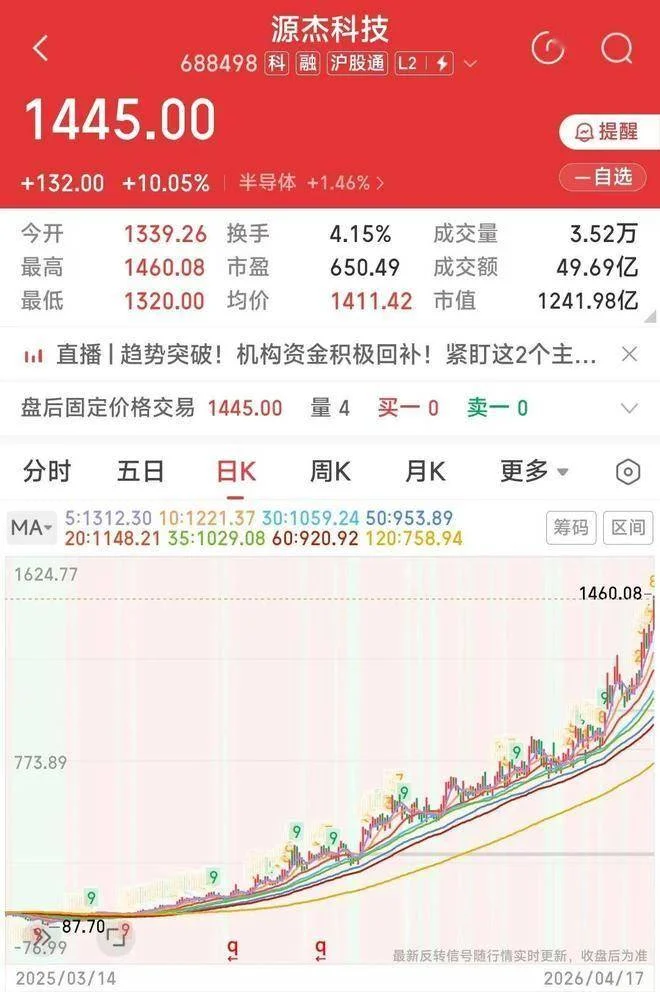Select the 日K chart tab
660x992 pixels.
(236, 471)
